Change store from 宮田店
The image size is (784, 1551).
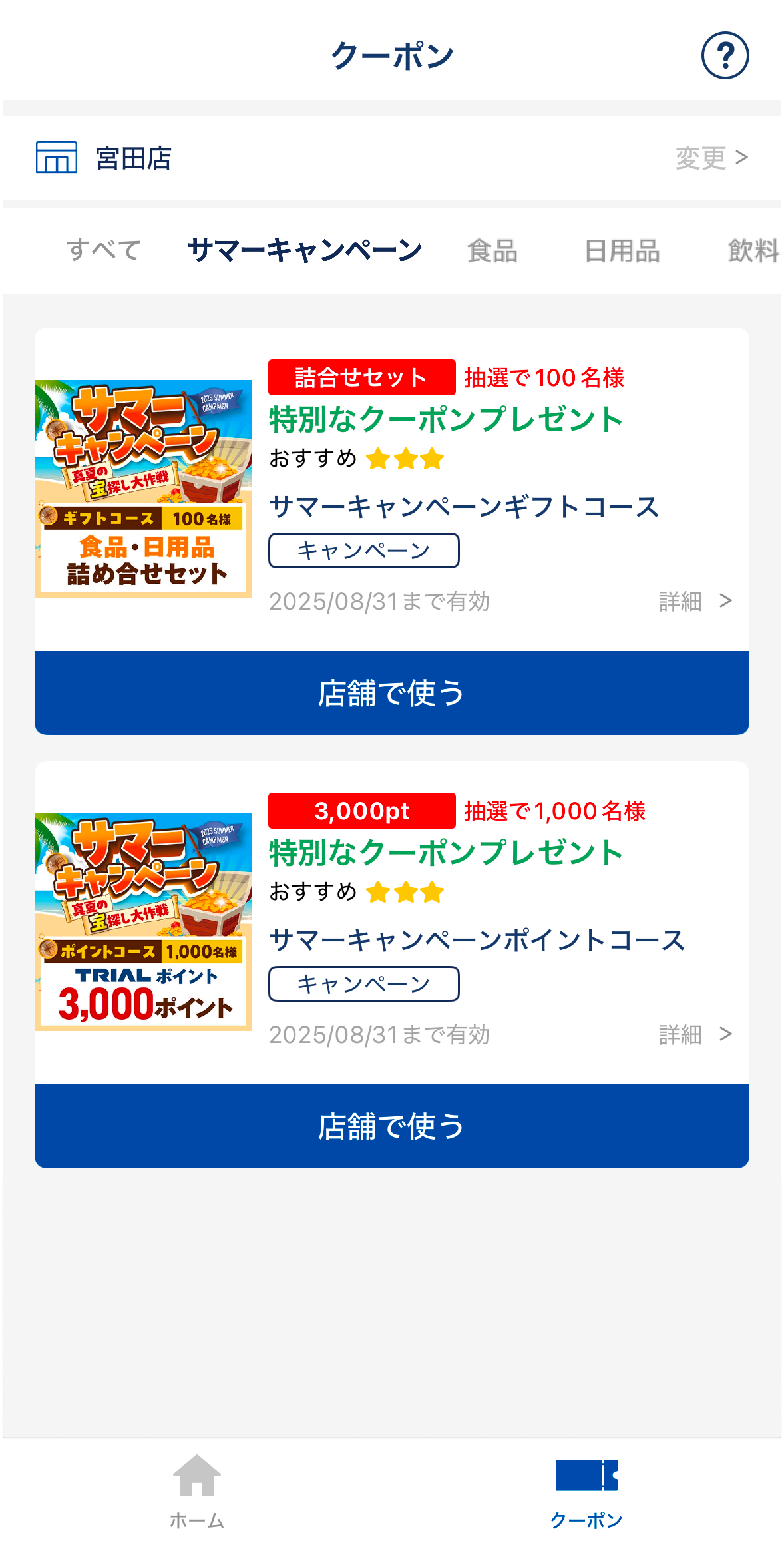[x=710, y=158]
